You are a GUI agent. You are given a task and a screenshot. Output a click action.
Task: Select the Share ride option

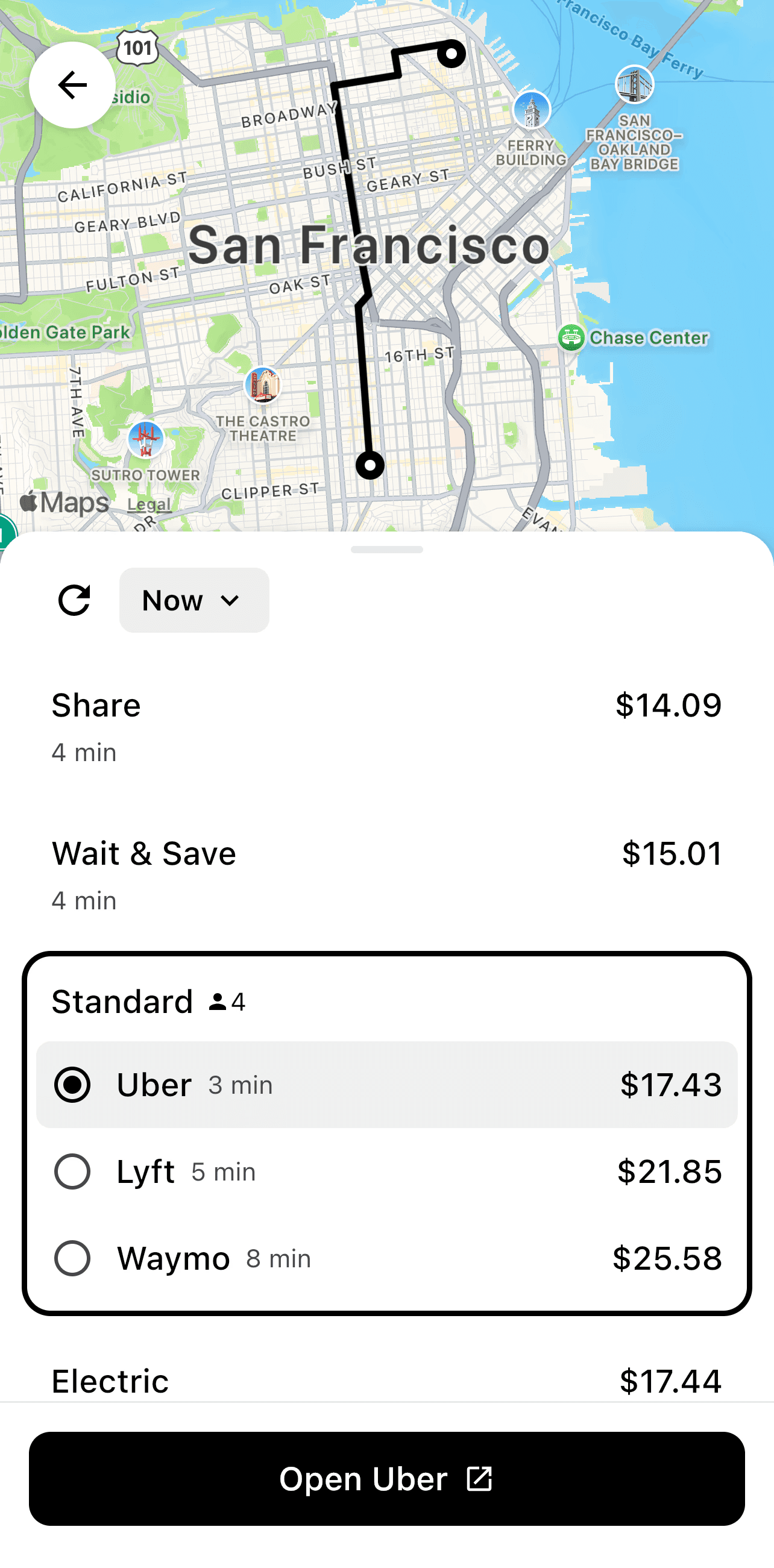386,726
